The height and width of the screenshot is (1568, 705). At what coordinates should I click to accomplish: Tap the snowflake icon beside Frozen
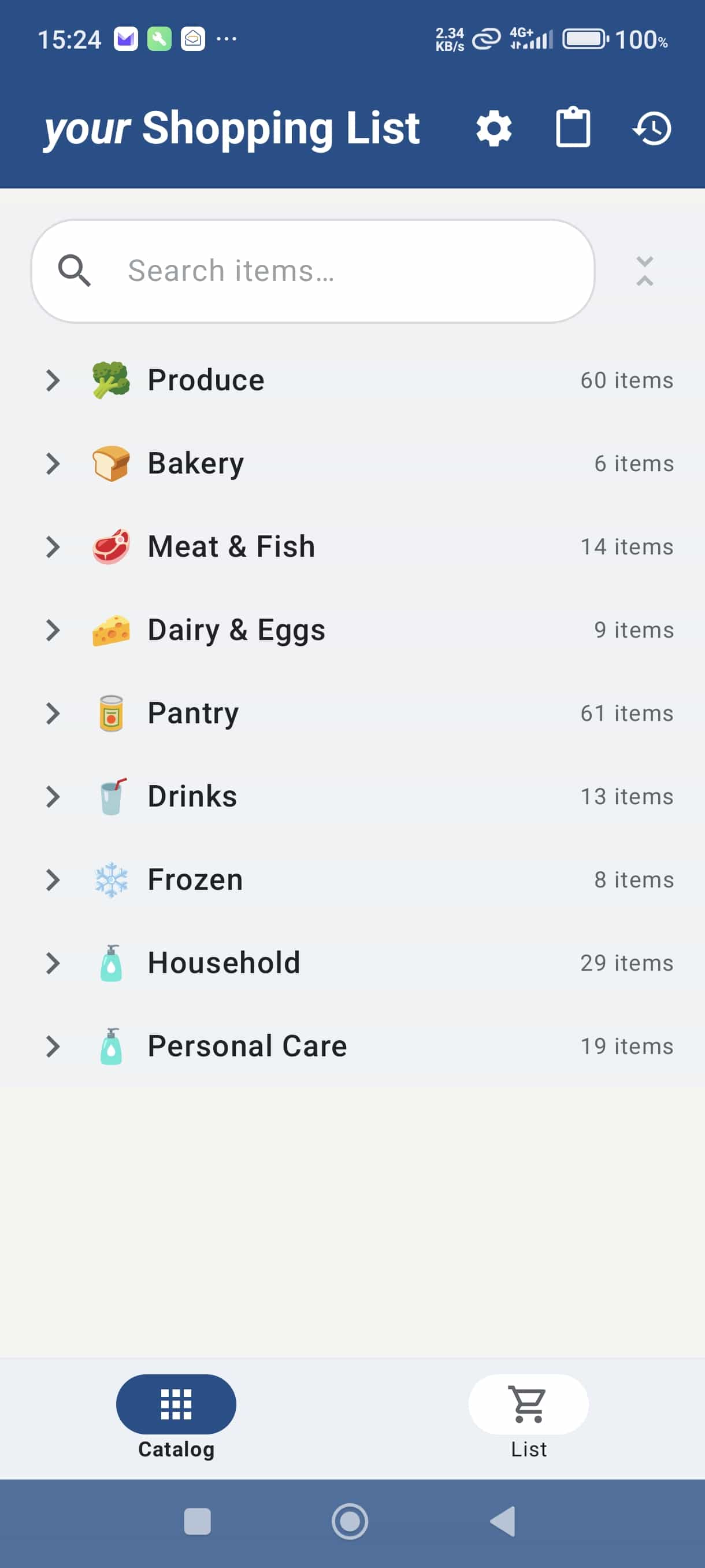click(112, 879)
